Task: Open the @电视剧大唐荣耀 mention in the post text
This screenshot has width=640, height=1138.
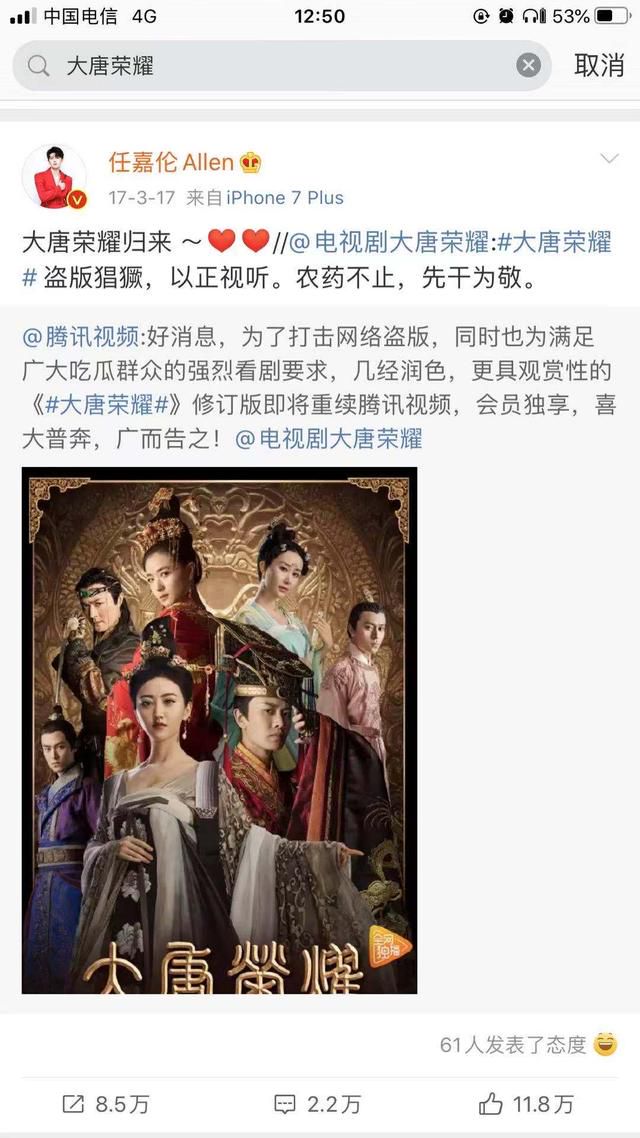Action: click(x=389, y=242)
